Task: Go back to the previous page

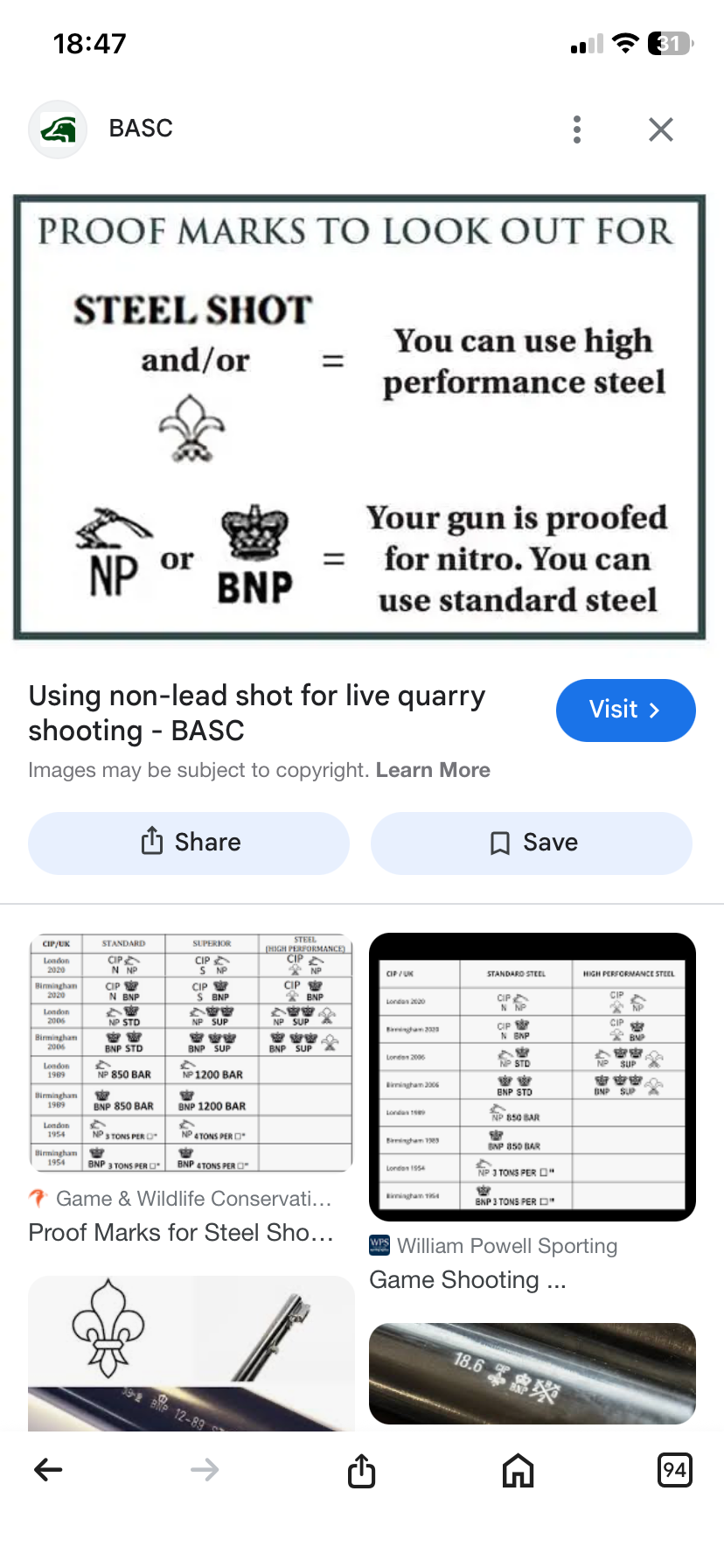Action: pyautogui.click(x=48, y=1470)
